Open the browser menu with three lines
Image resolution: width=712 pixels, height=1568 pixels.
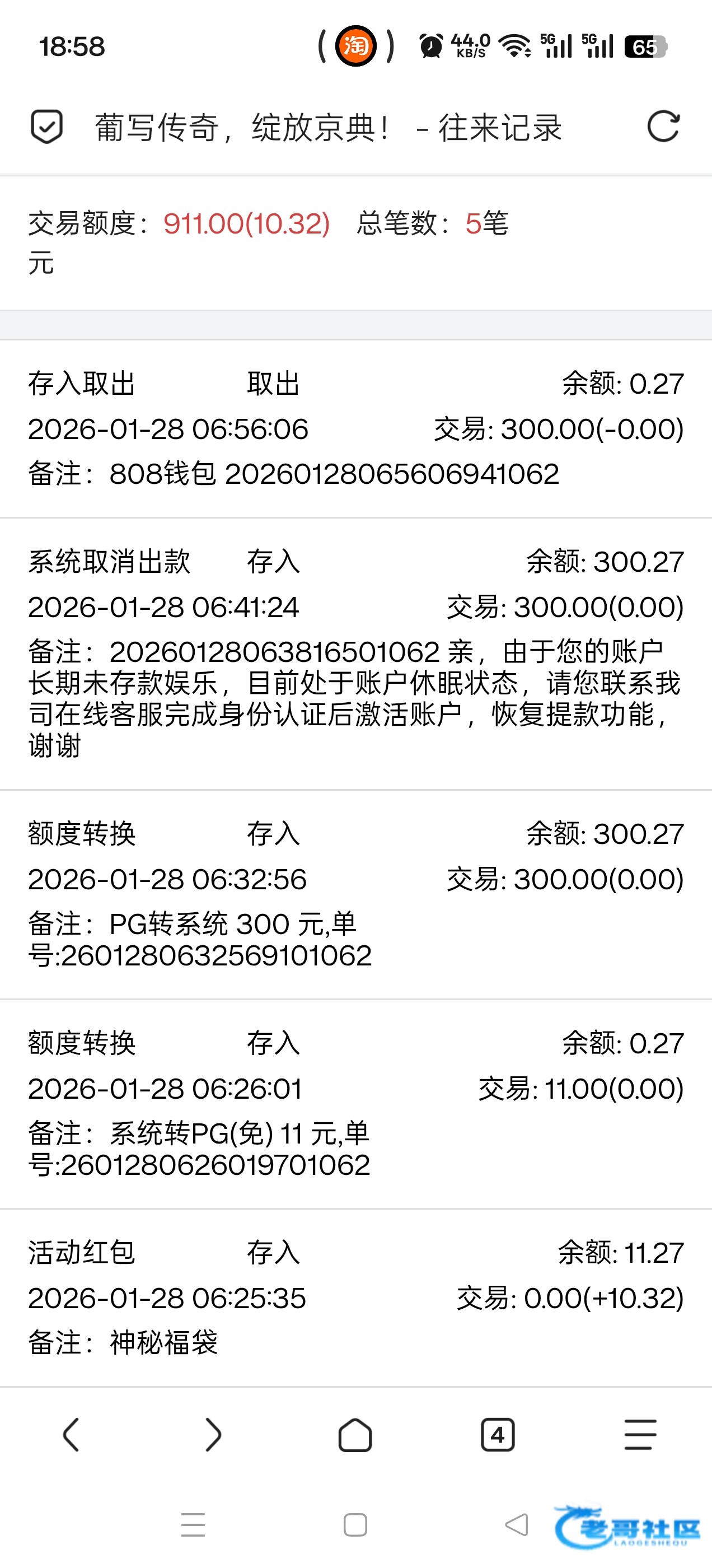click(x=640, y=1435)
